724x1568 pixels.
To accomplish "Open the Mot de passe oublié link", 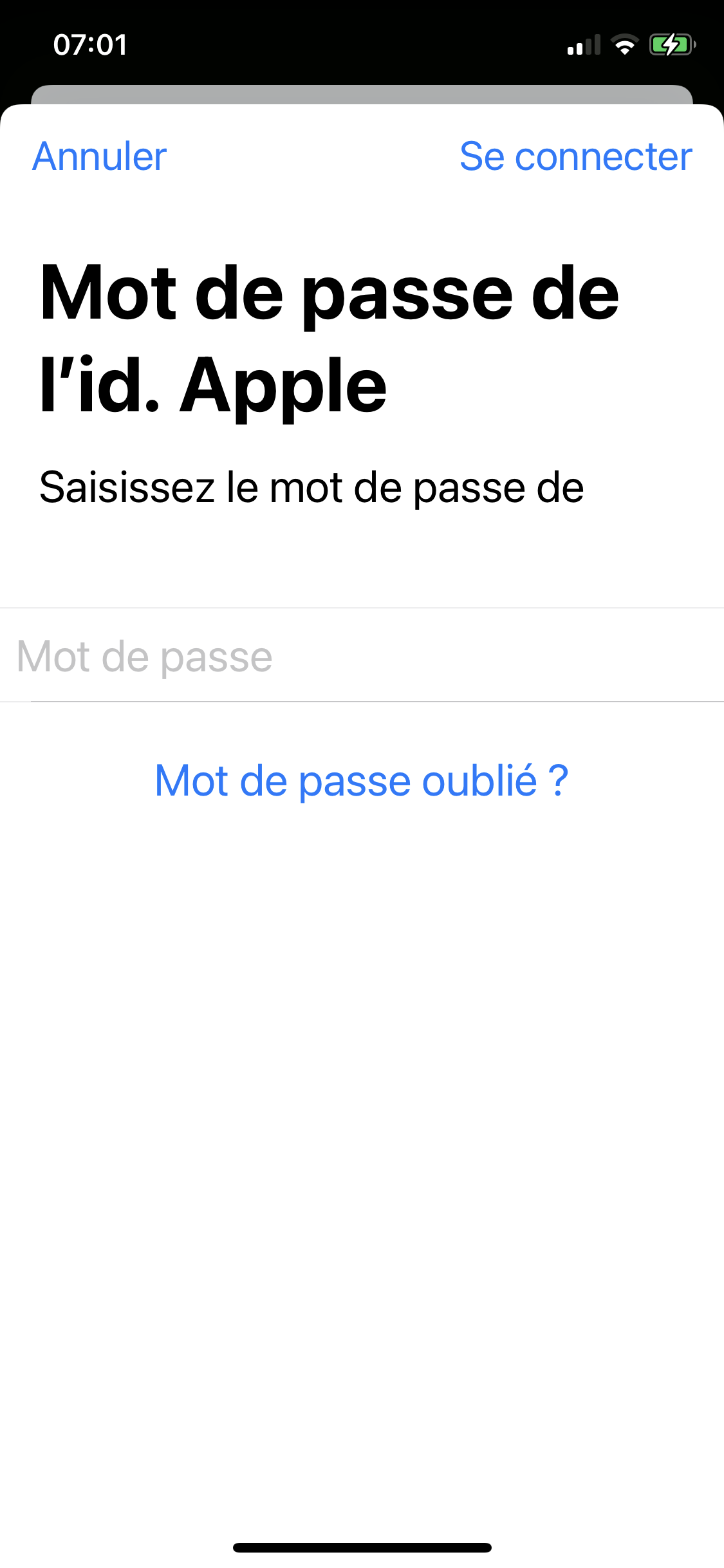I will (361, 781).
